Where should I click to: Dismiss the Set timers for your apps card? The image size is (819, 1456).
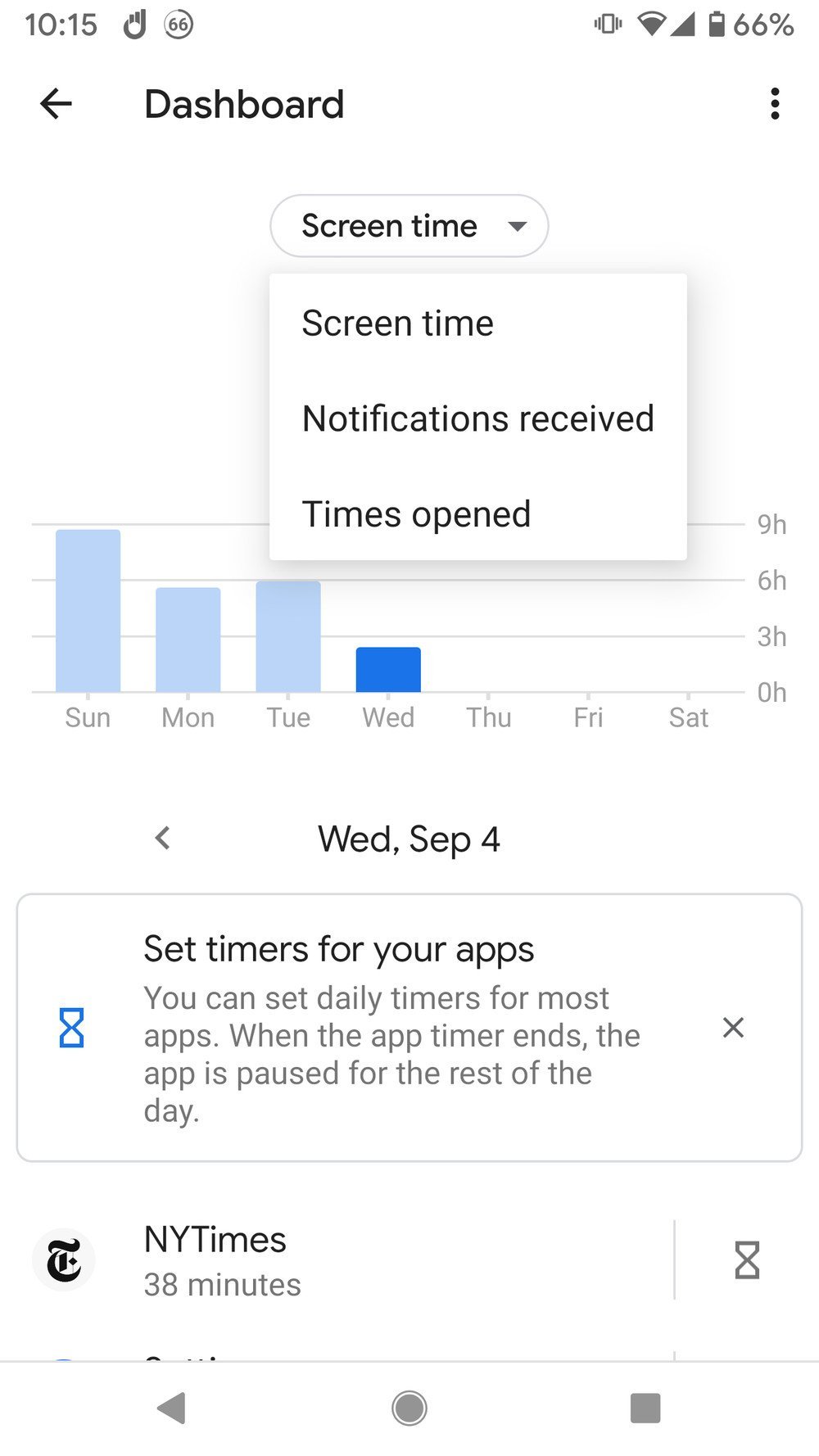pos(733,1027)
